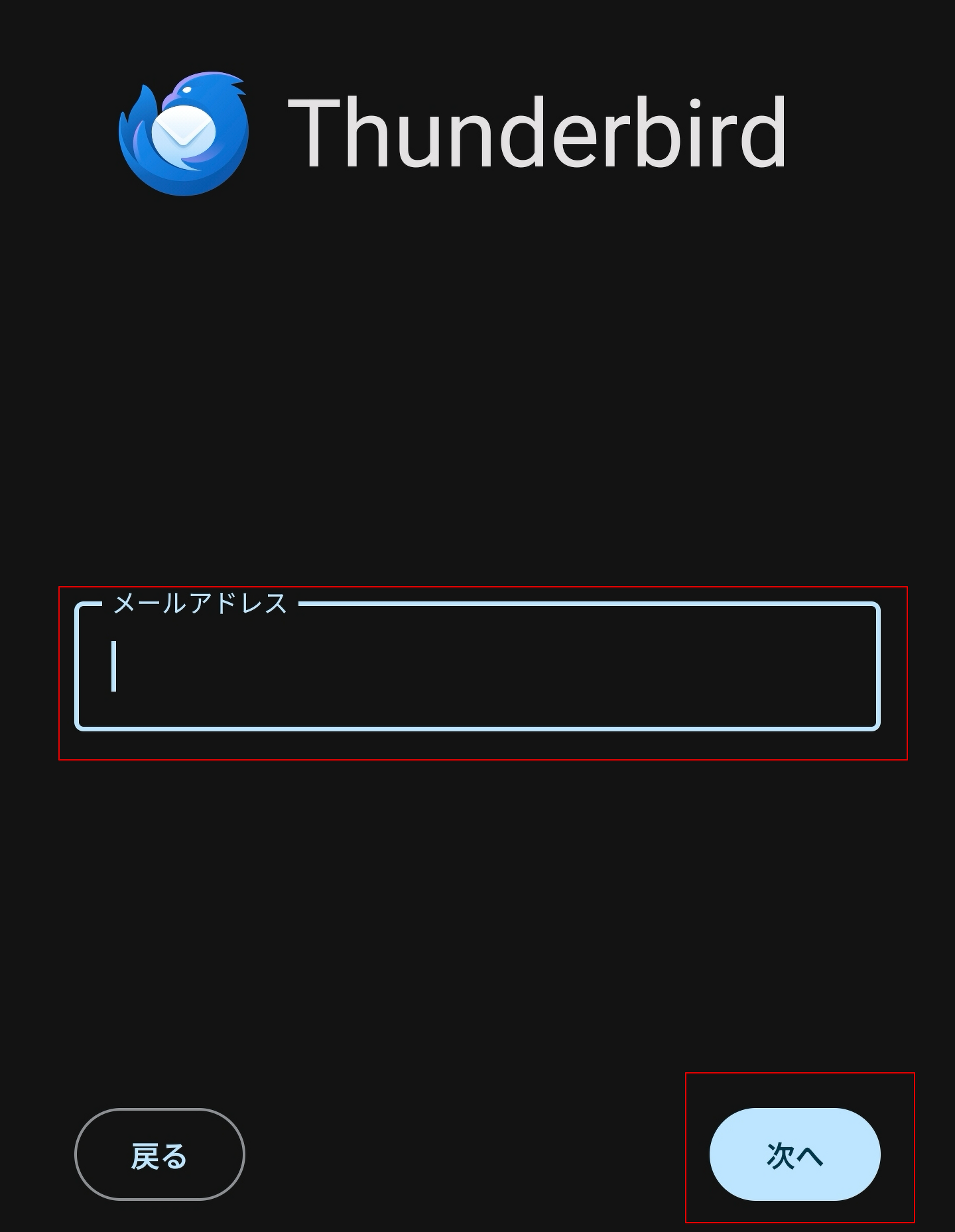Screen dimensions: 955x1232
Task: Go back with the 戻る button
Action: (160, 1154)
